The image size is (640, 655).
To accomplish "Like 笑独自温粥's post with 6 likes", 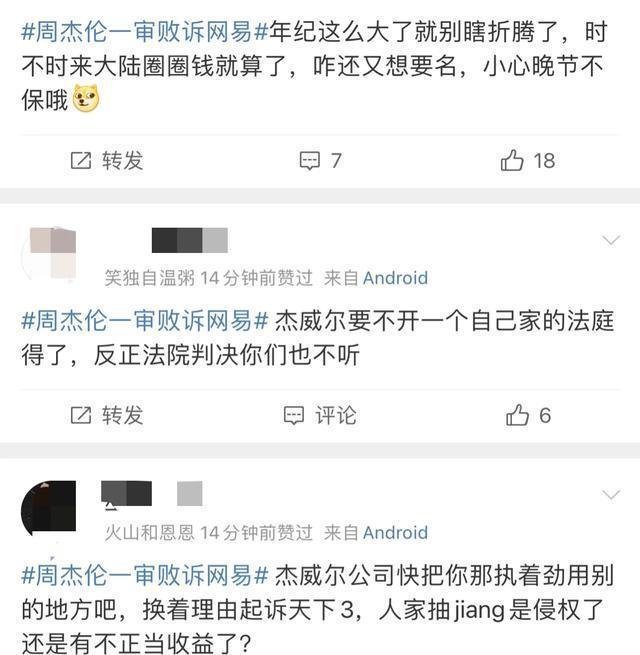I will [528, 414].
